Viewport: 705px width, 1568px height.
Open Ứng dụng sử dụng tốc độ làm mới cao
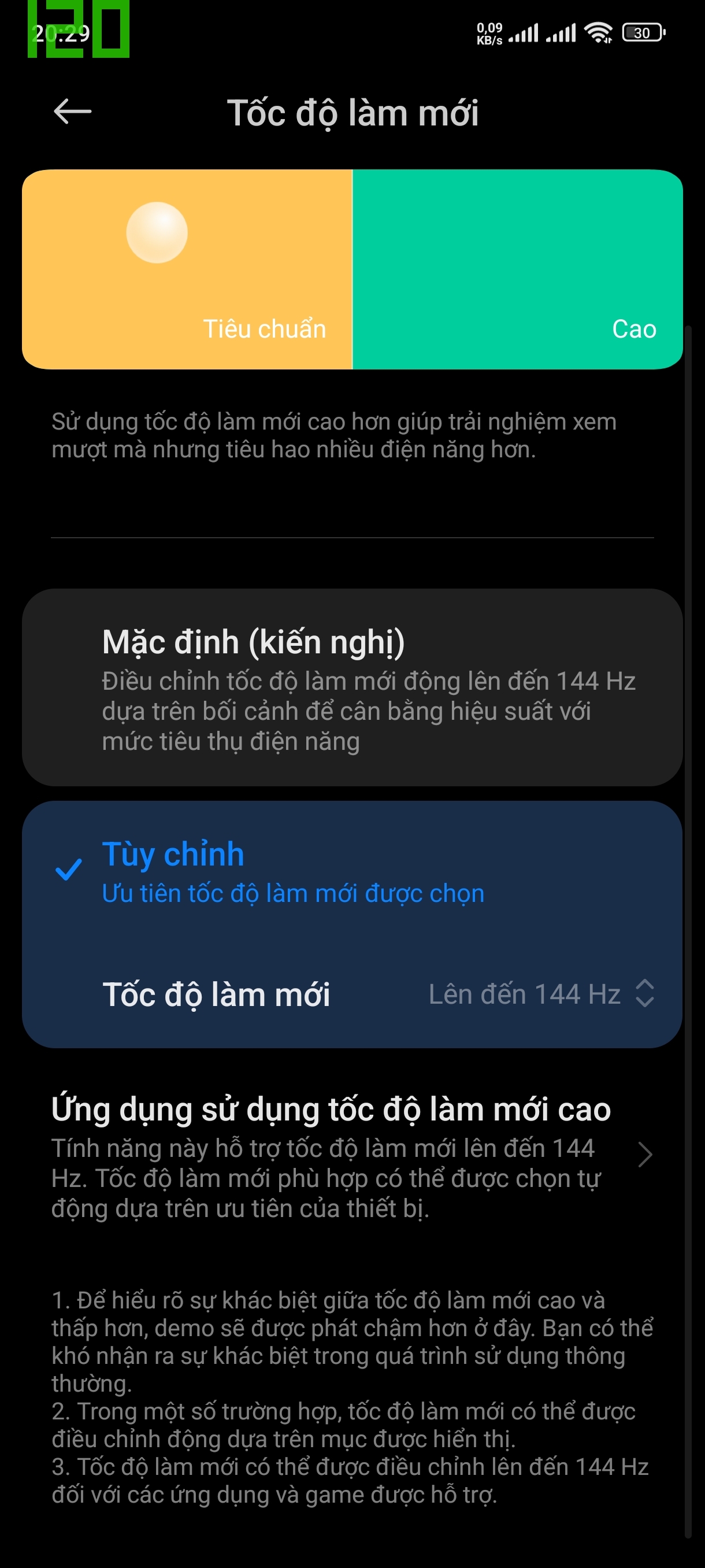352,1155
